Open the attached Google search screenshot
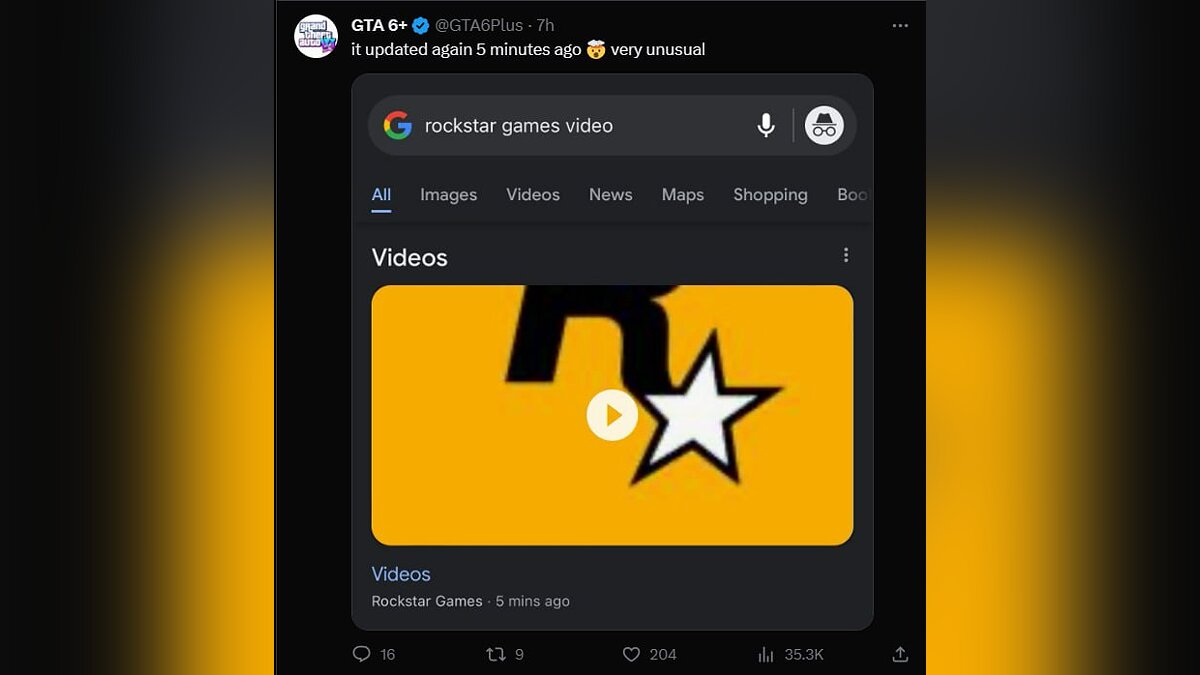This screenshot has width=1200, height=675. 612,350
